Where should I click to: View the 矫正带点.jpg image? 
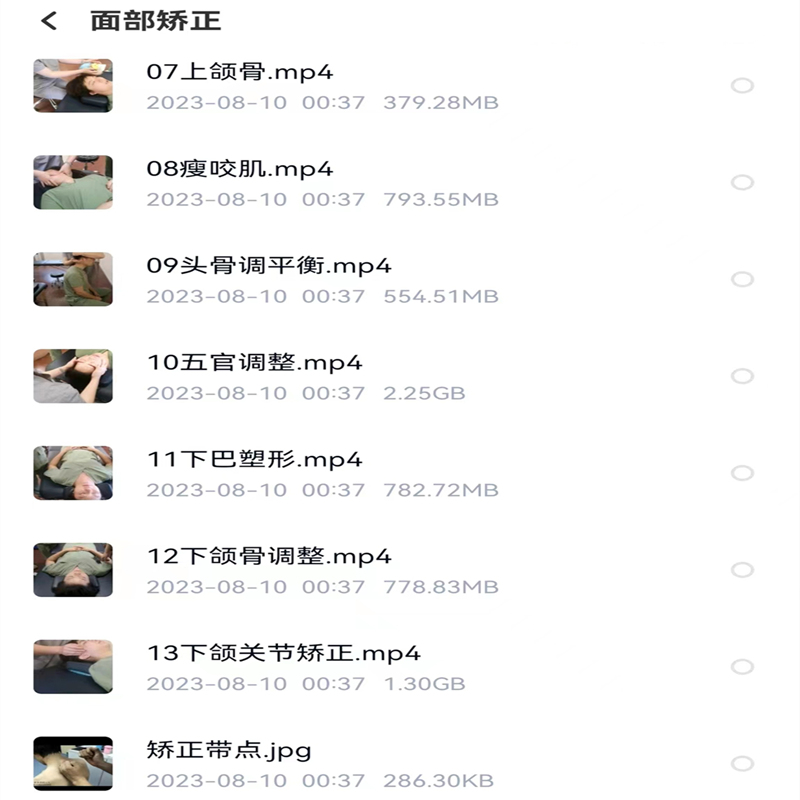point(229,750)
